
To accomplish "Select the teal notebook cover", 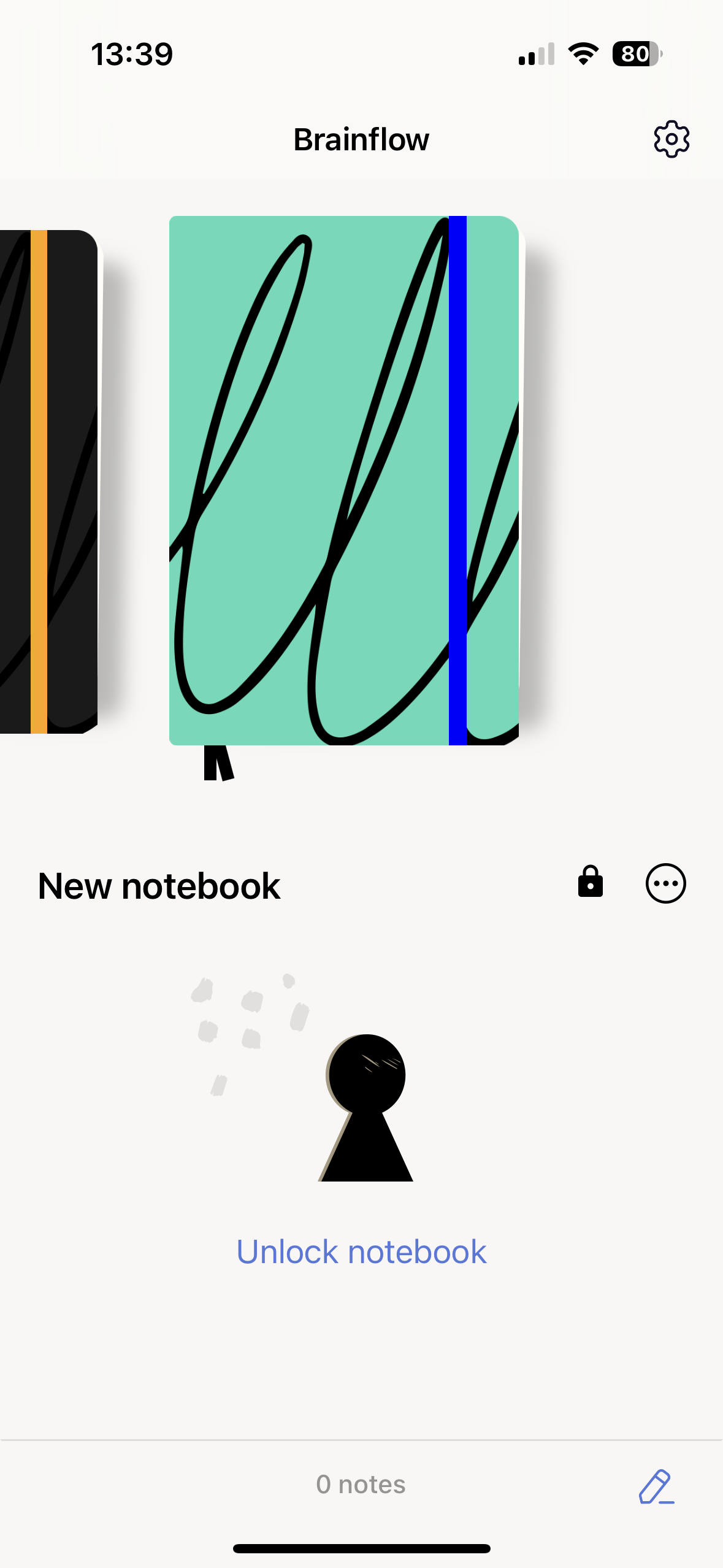I will click(x=343, y=480).
